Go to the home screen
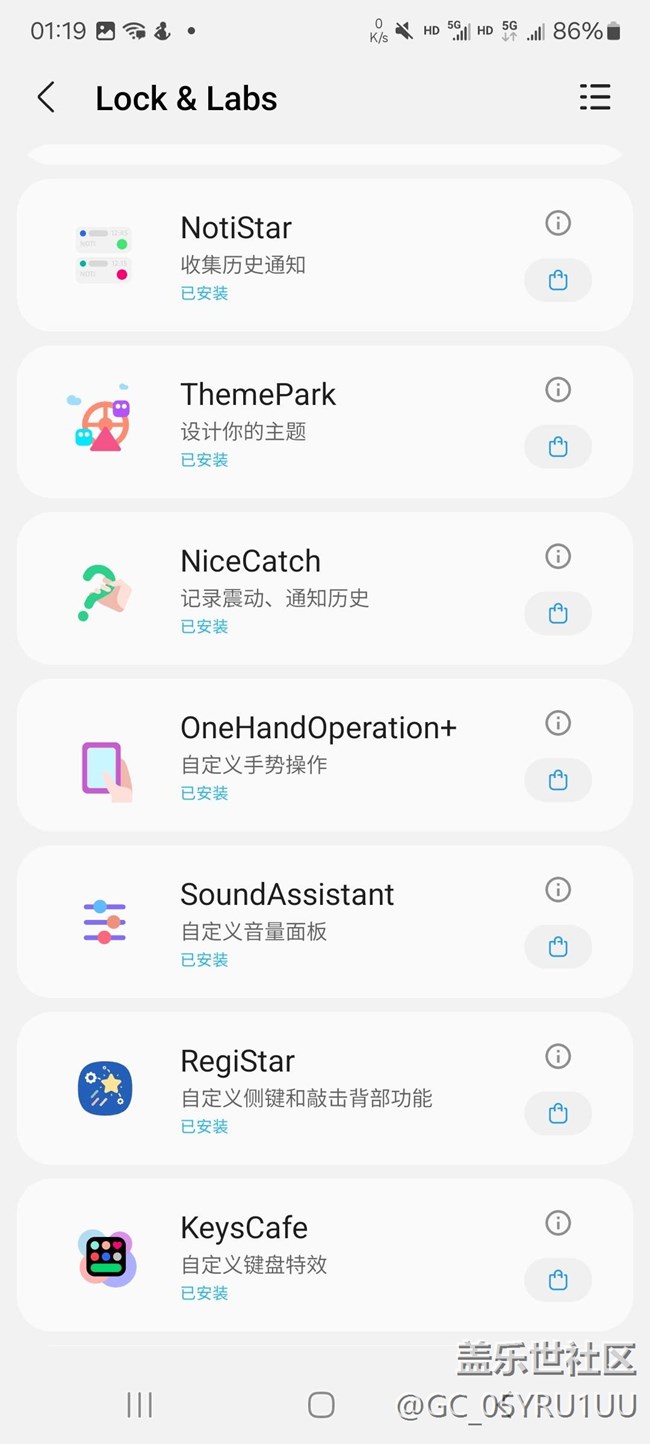 click(321, 1405)
